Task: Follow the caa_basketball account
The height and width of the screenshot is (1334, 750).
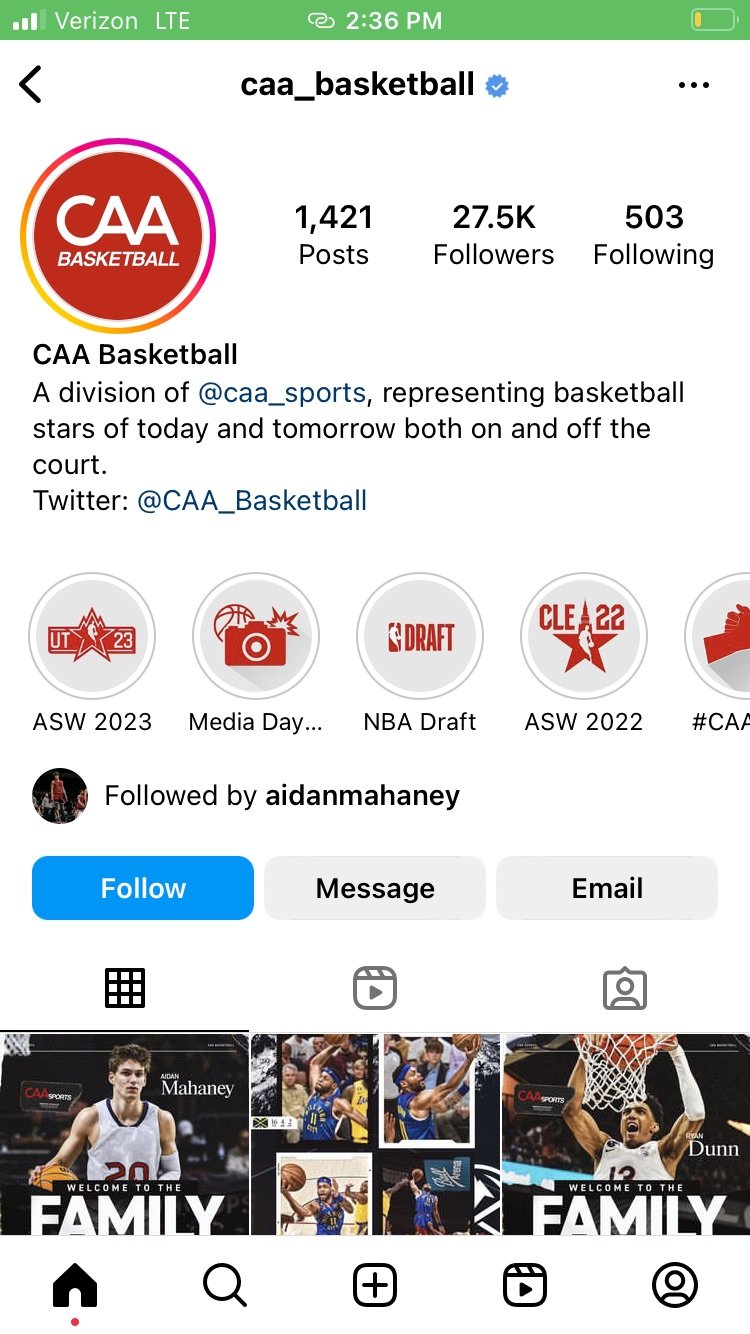Action: click(143, 888)
